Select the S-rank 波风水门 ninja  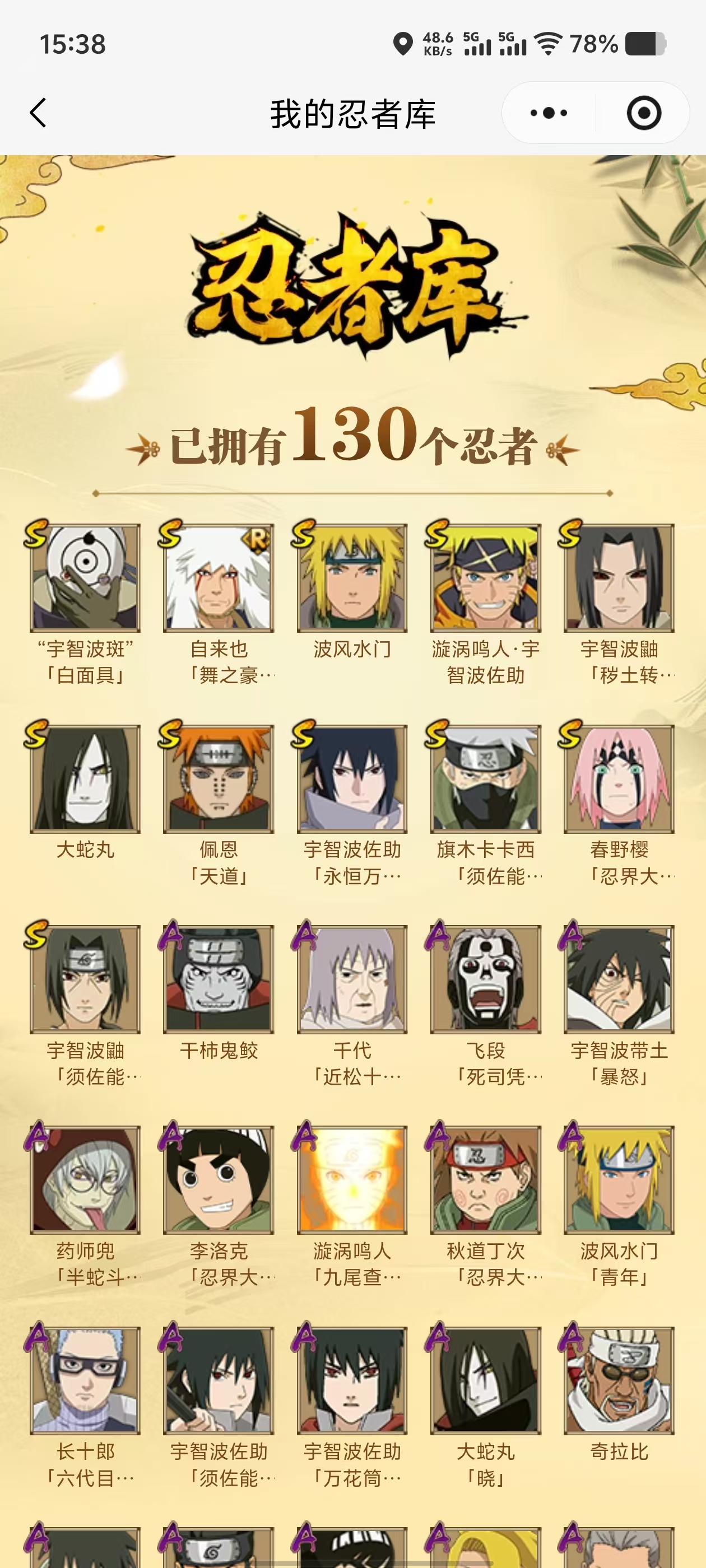click(x=352, y=578)
